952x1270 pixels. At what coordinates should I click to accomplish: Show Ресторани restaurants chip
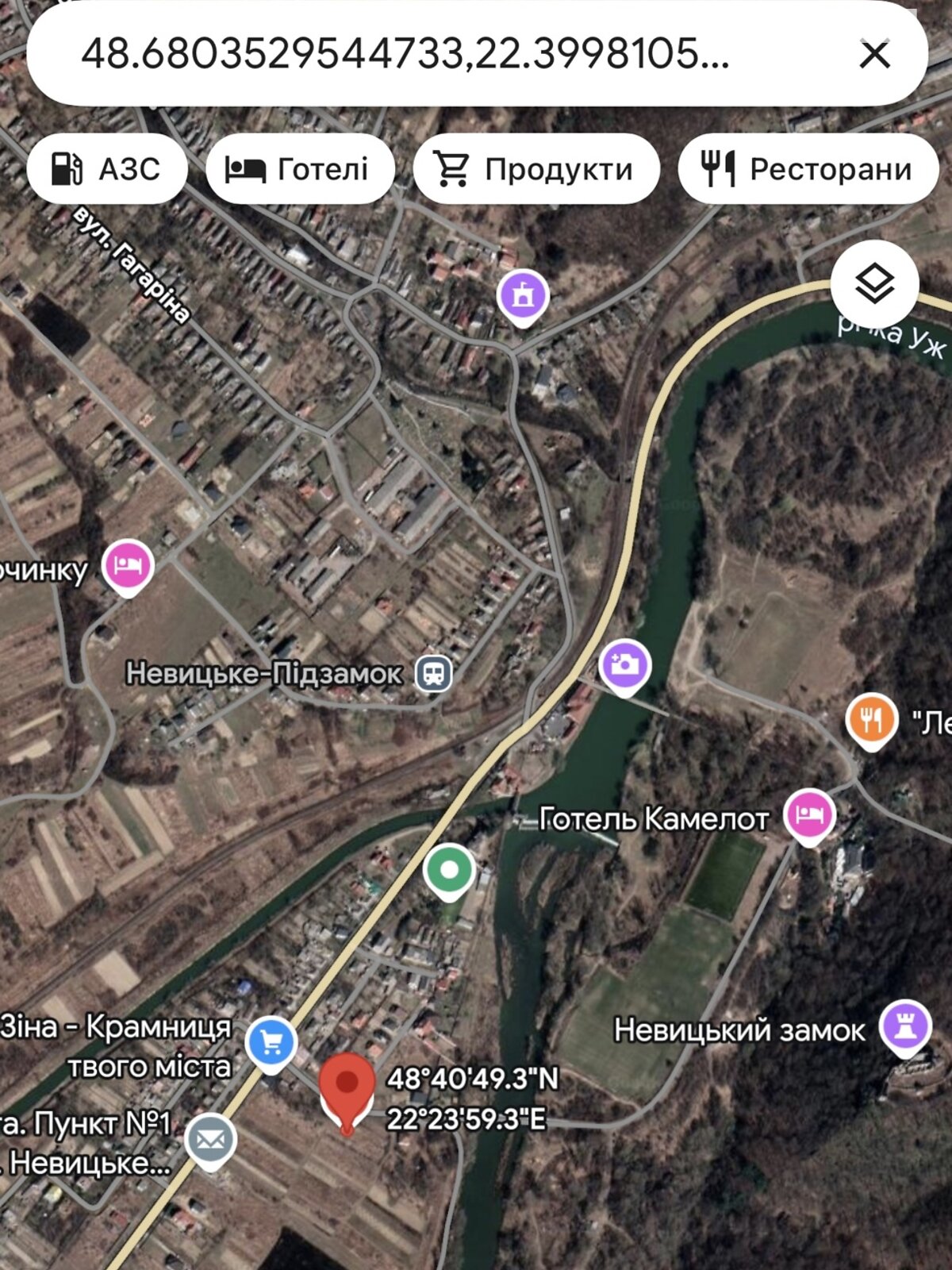[808, 169]
